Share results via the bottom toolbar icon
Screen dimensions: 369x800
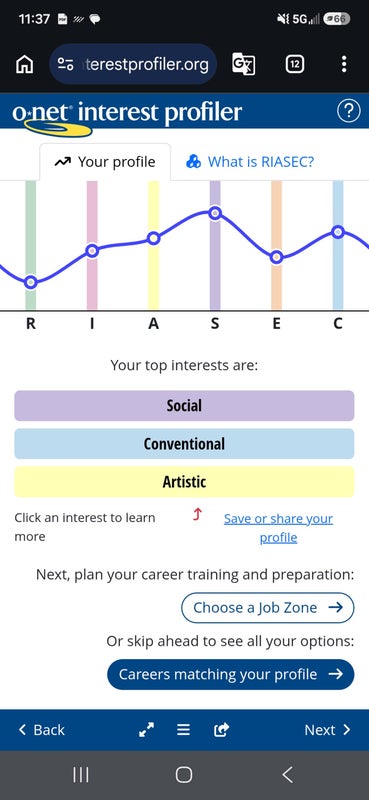(221, 730)
